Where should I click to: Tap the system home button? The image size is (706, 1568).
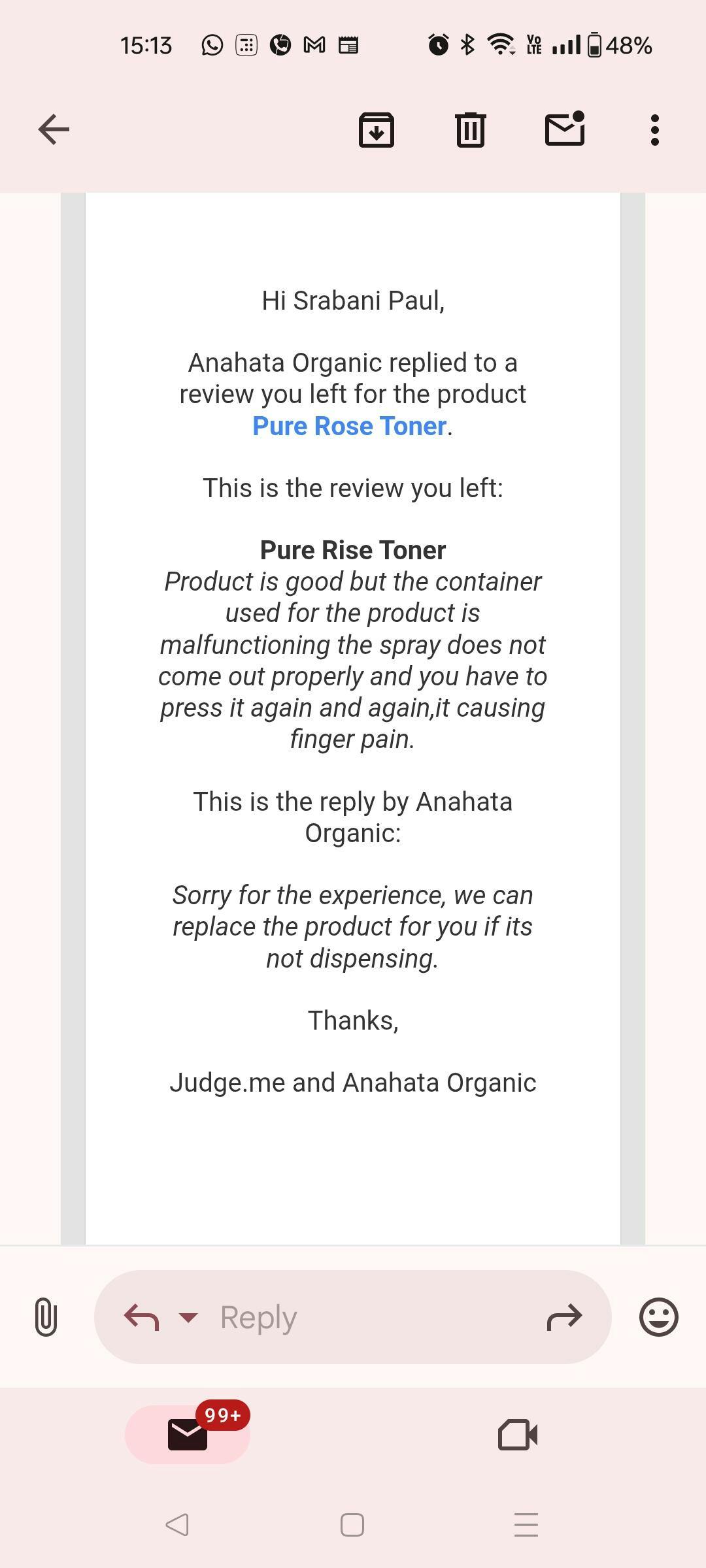click(352, 1525)
